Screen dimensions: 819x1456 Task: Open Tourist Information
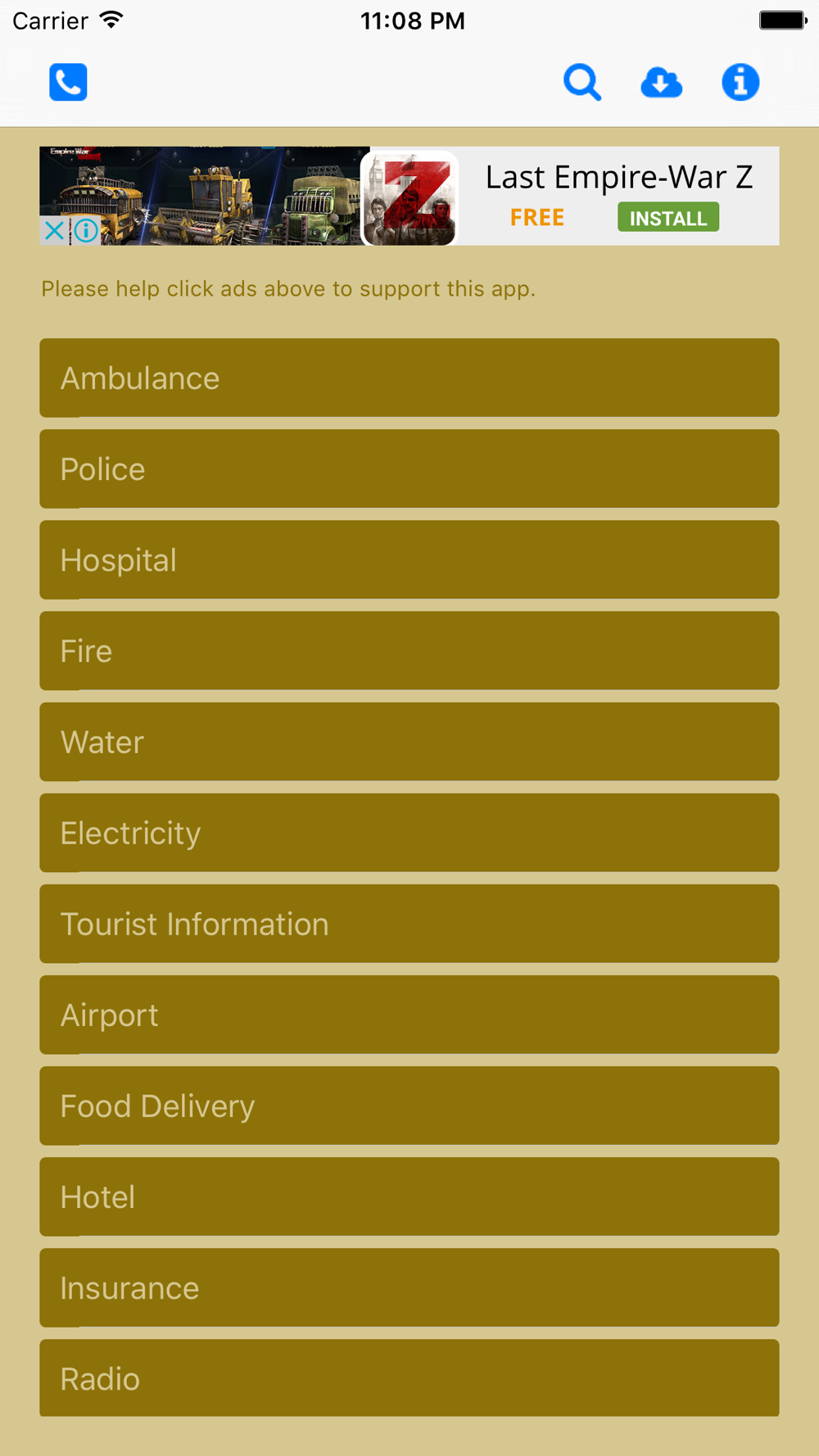[409, 923]
